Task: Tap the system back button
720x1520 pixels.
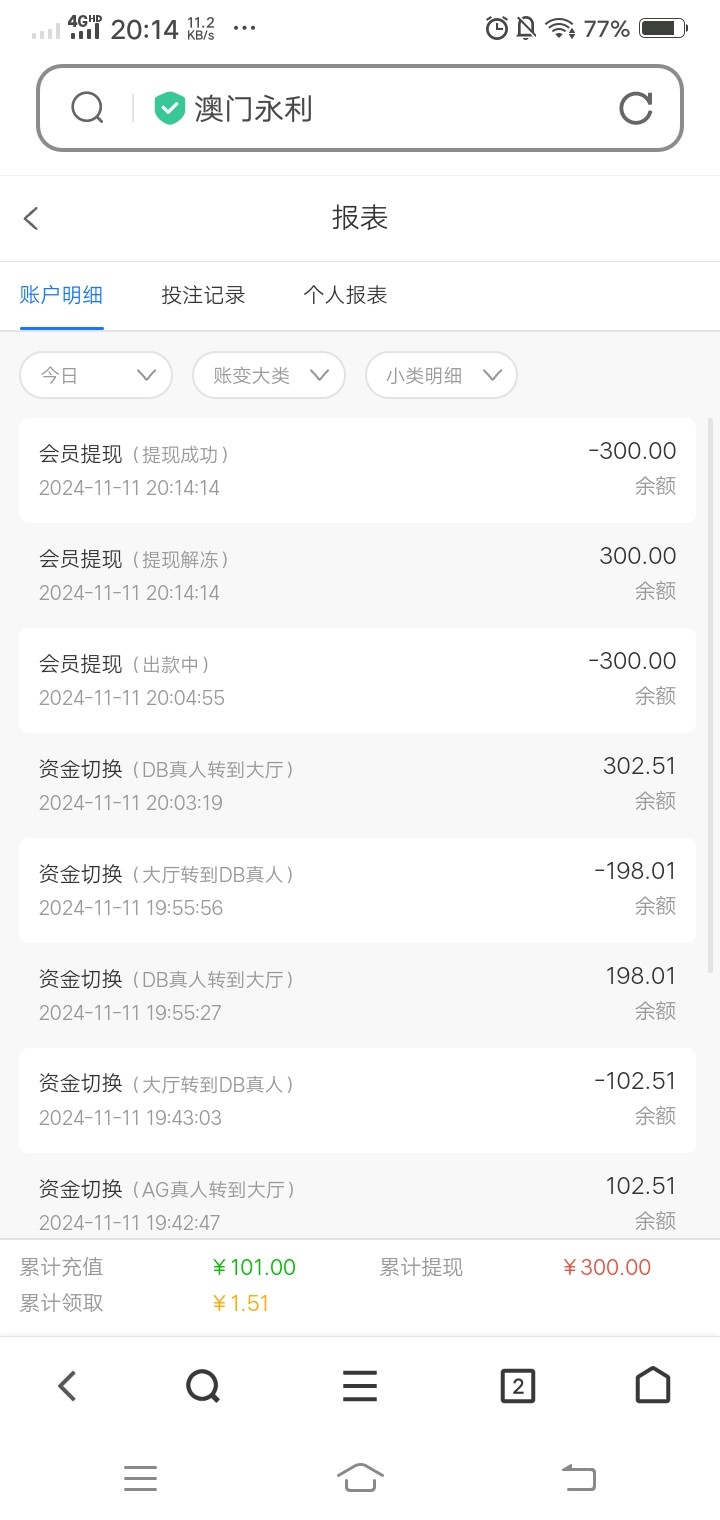Action: (578, 1477)
